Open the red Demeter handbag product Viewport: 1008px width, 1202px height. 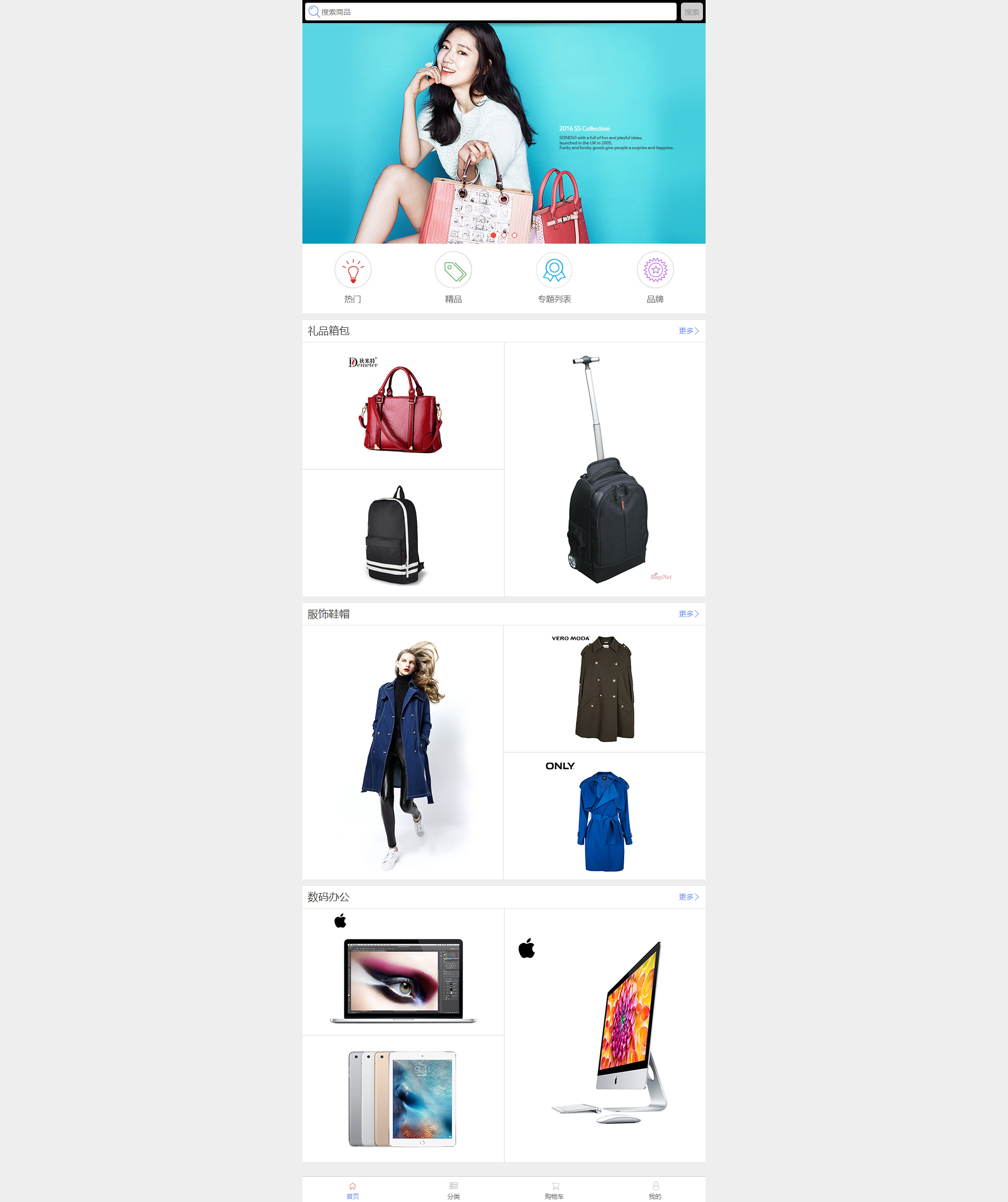click(x=403, y=406)
